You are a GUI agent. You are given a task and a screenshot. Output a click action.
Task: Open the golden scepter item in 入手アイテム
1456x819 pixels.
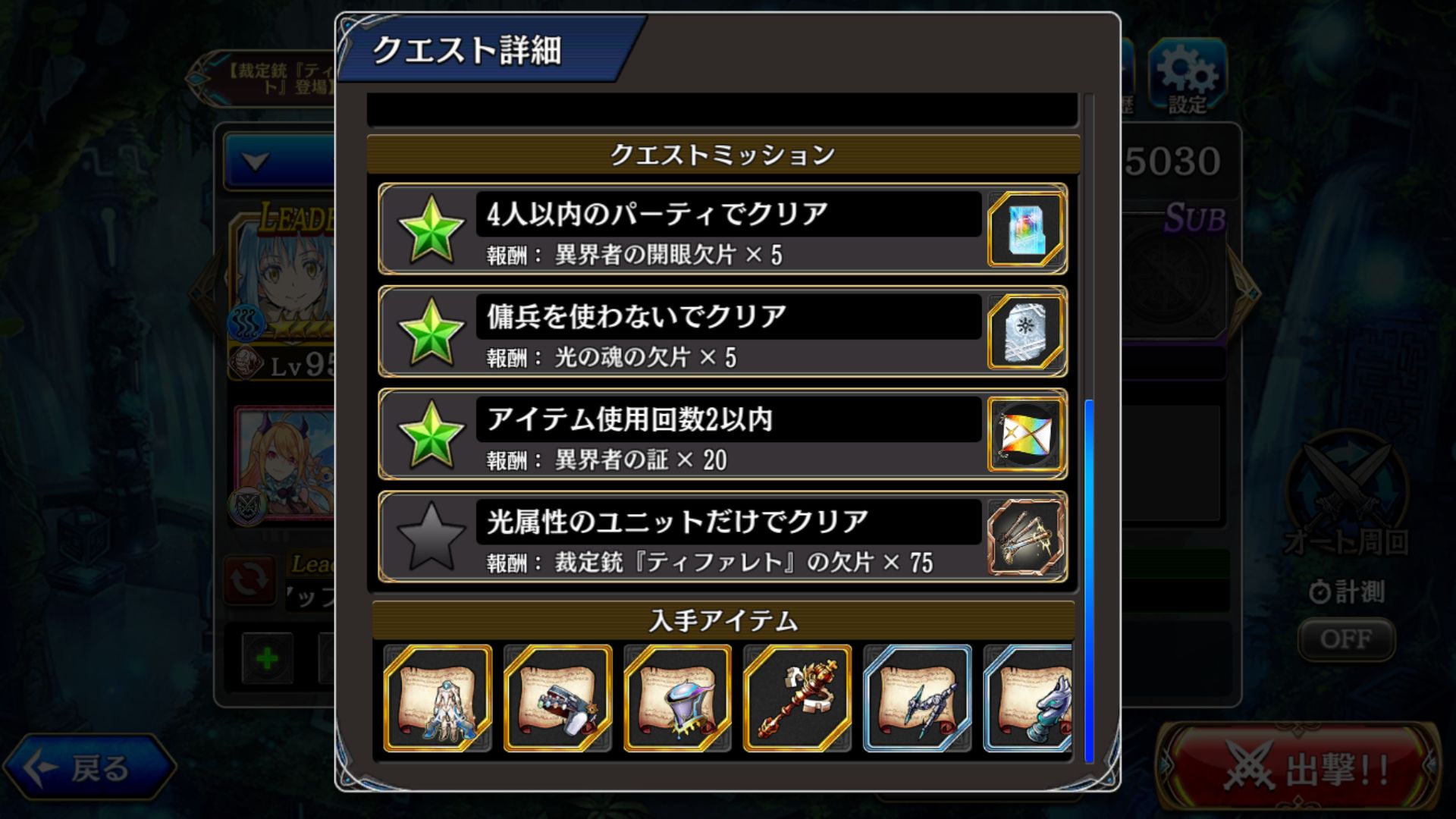tap(797, 698)
